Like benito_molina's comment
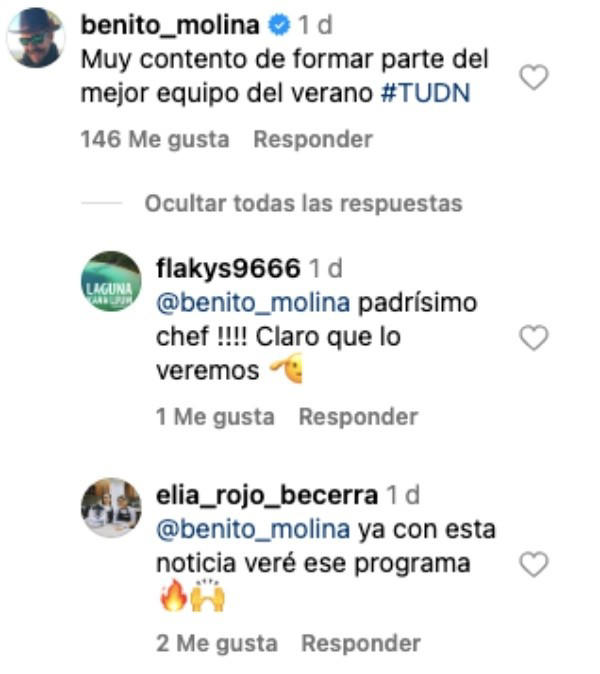Viewport: 600px width, 674px height. click(535, 78)
